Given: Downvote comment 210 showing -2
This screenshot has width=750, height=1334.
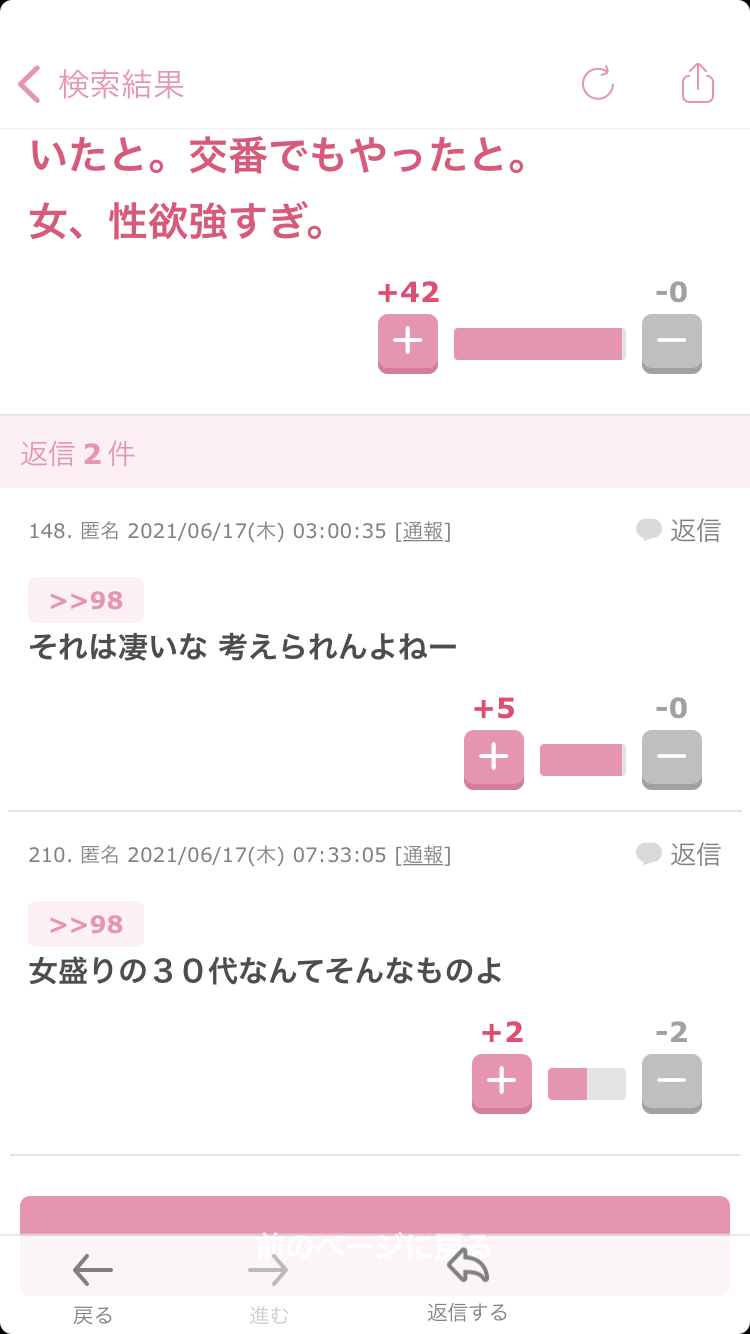Looking at the screenshot, I should pos(672,1083).
